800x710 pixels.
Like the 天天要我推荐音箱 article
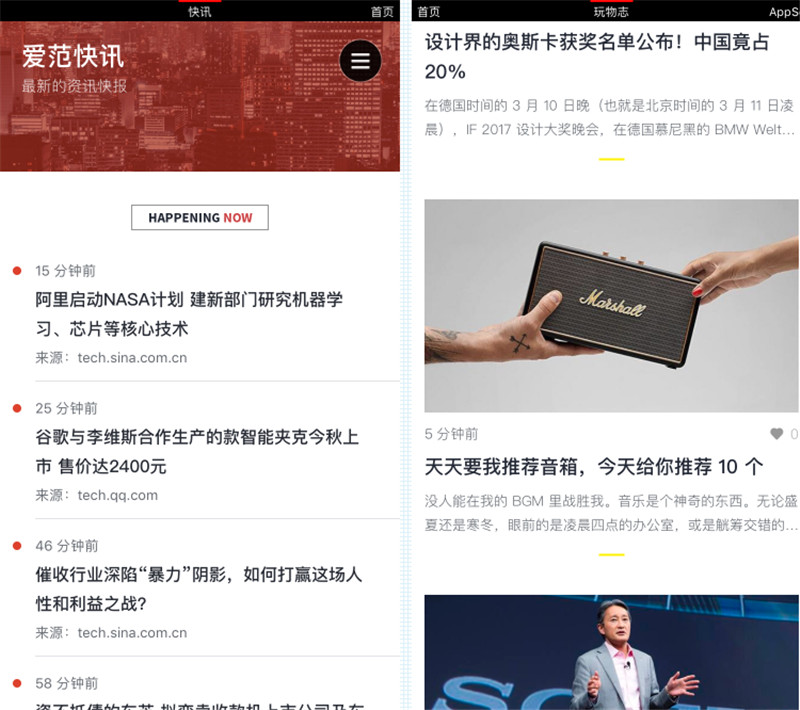click(x=777, y=434)
